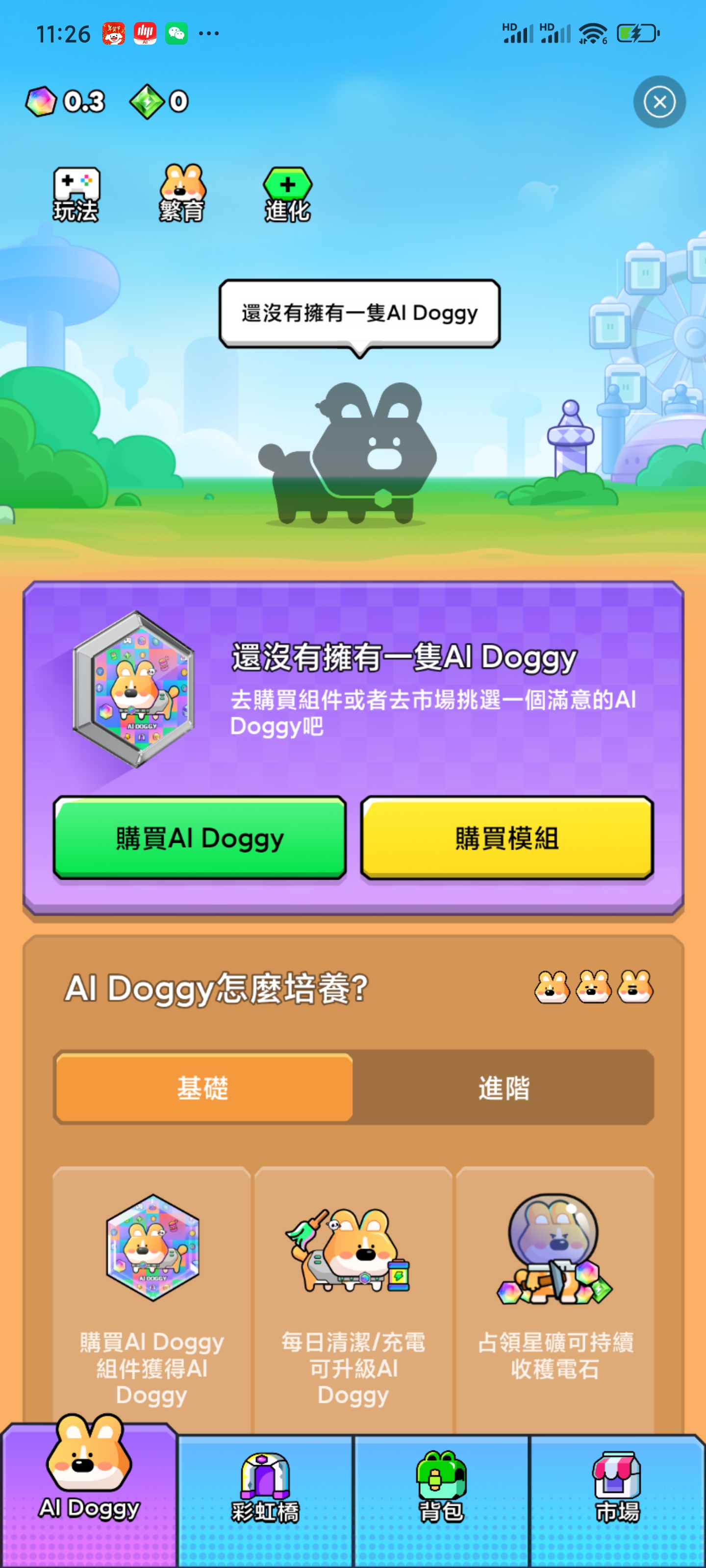The image size is (706, 1568).
Task: Tap the 購買模組 yellow button
Action: [507, 837]
